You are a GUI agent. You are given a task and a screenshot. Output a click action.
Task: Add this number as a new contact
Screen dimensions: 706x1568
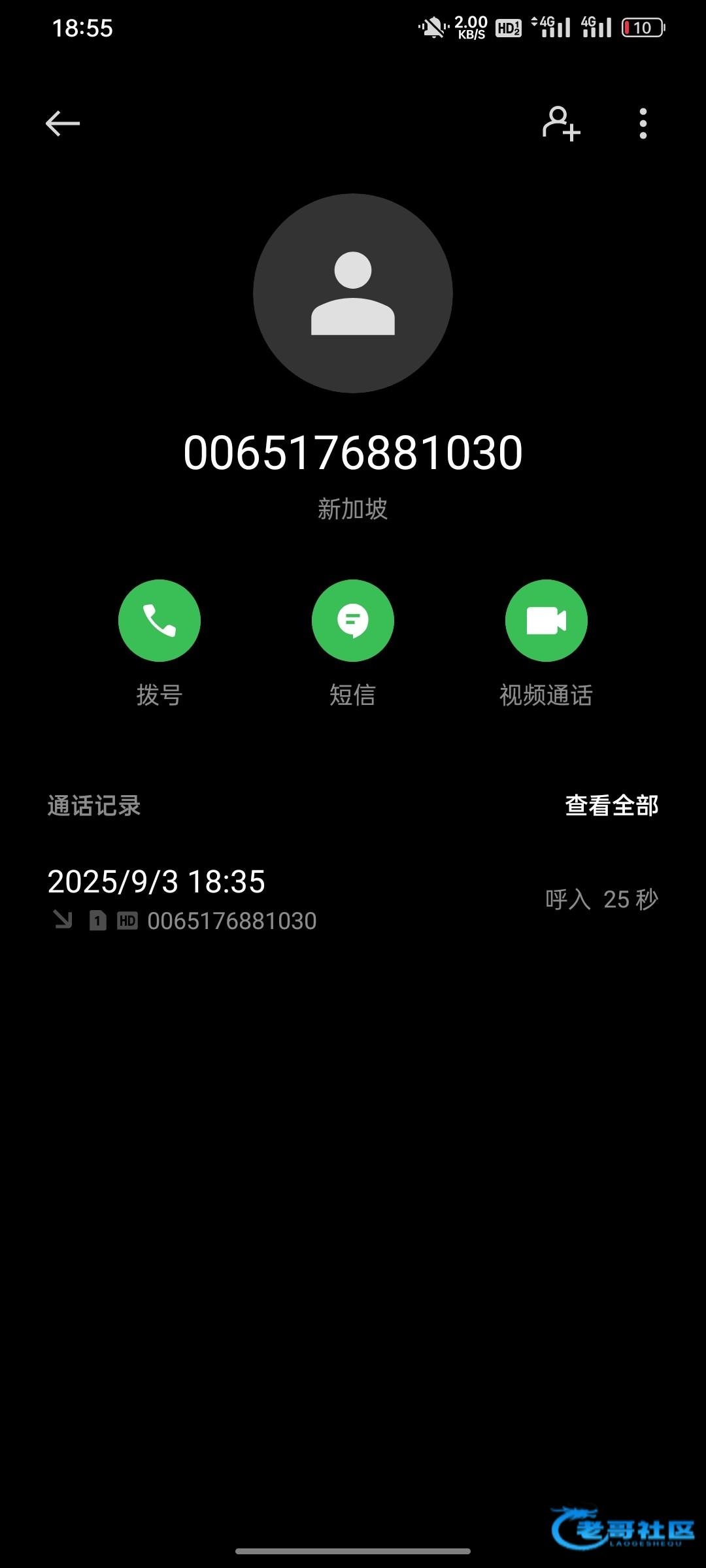561,123
